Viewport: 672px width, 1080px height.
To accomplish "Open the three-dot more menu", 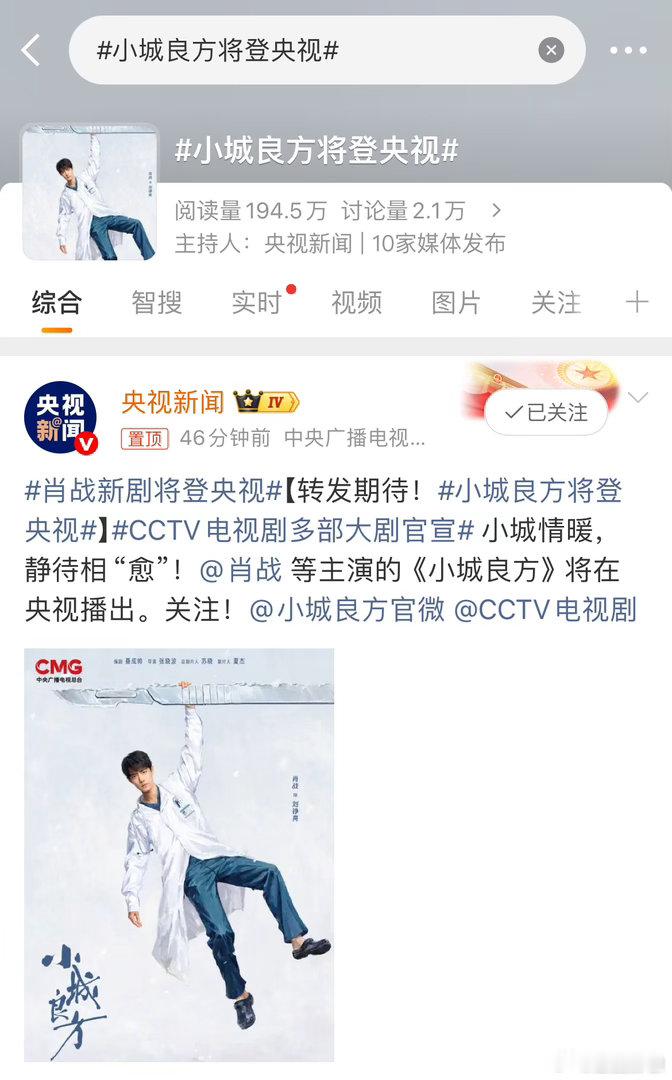I will [x=628, y=50].
